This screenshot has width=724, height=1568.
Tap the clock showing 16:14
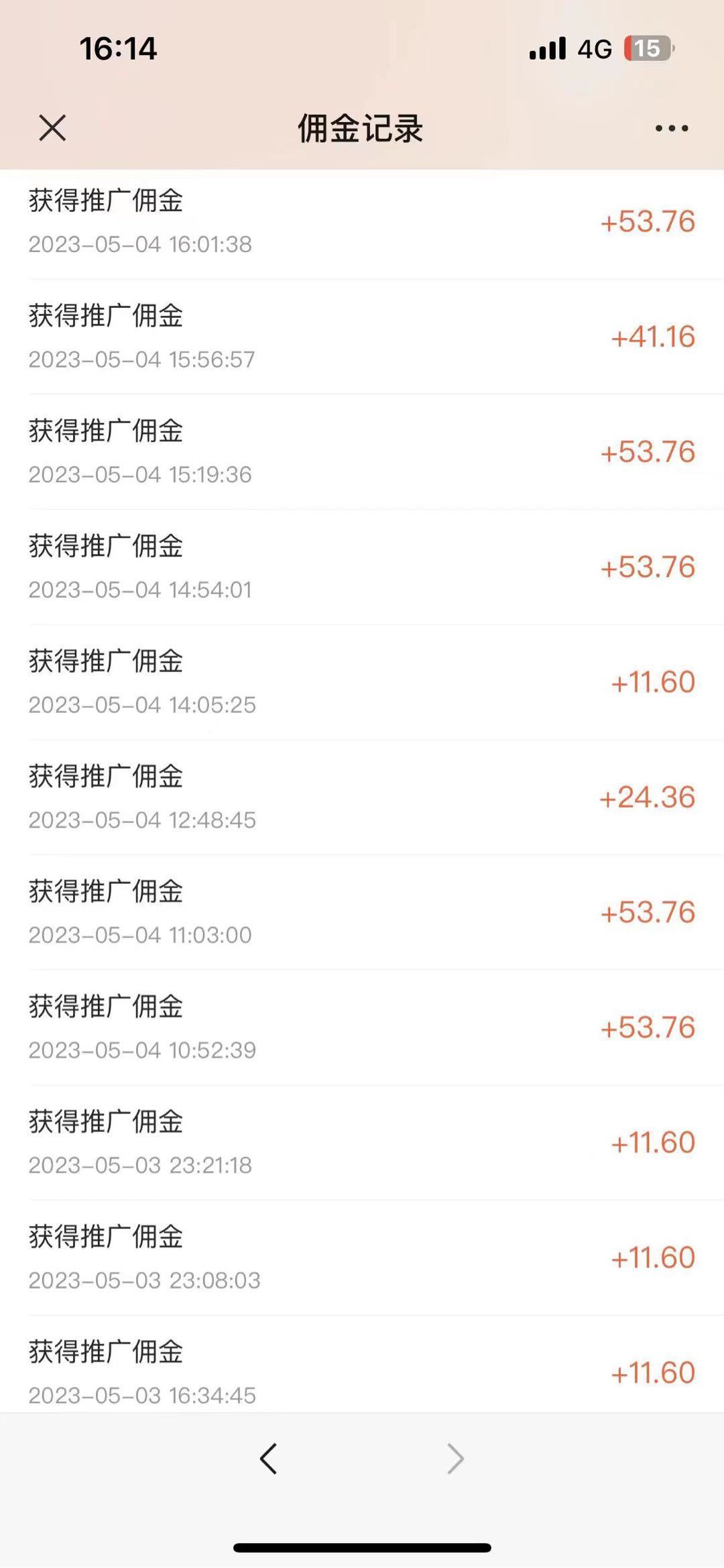(x=117, y=47)
